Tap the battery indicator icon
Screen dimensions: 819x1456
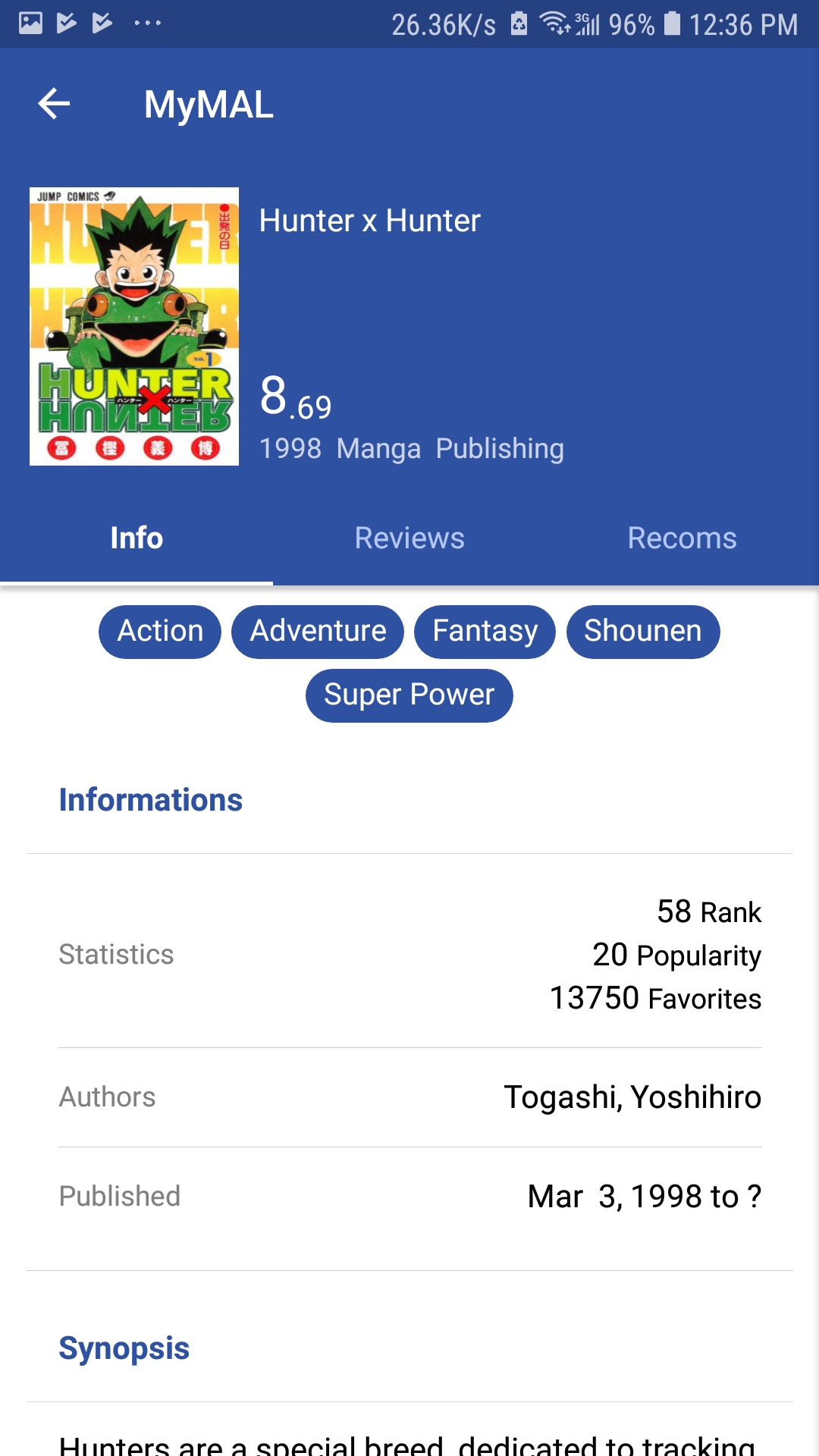pyautogui.click(x=672, y=24)
